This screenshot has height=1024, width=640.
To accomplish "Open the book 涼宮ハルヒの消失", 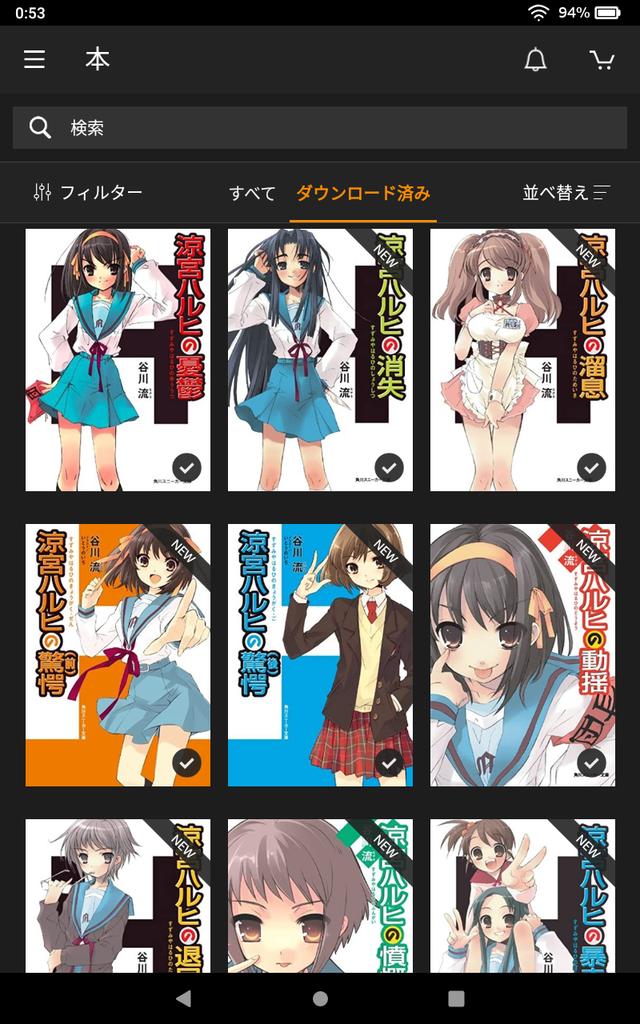I will coord(320,360).
